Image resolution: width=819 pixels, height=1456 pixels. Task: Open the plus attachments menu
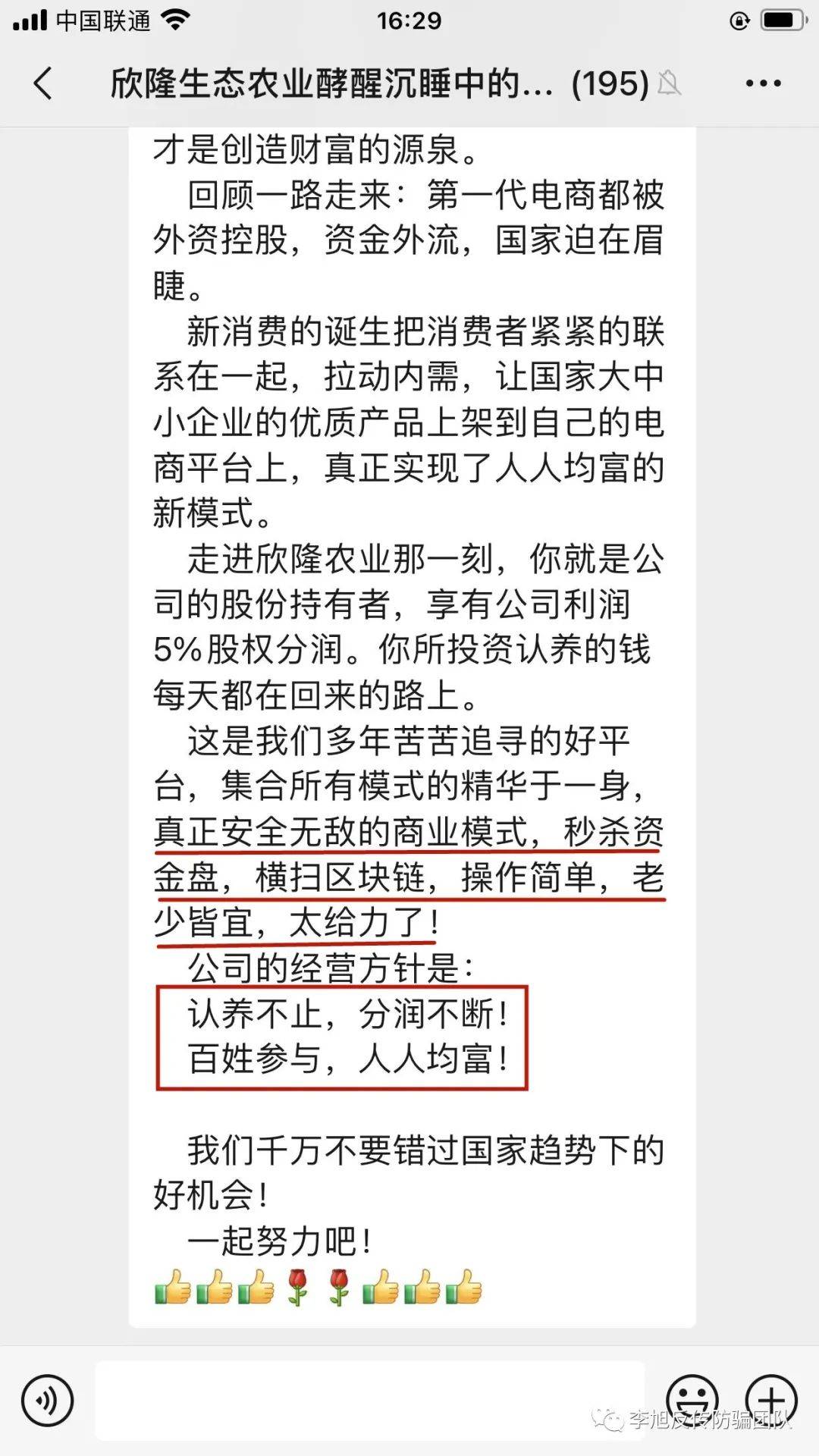tap(770, 1399)
